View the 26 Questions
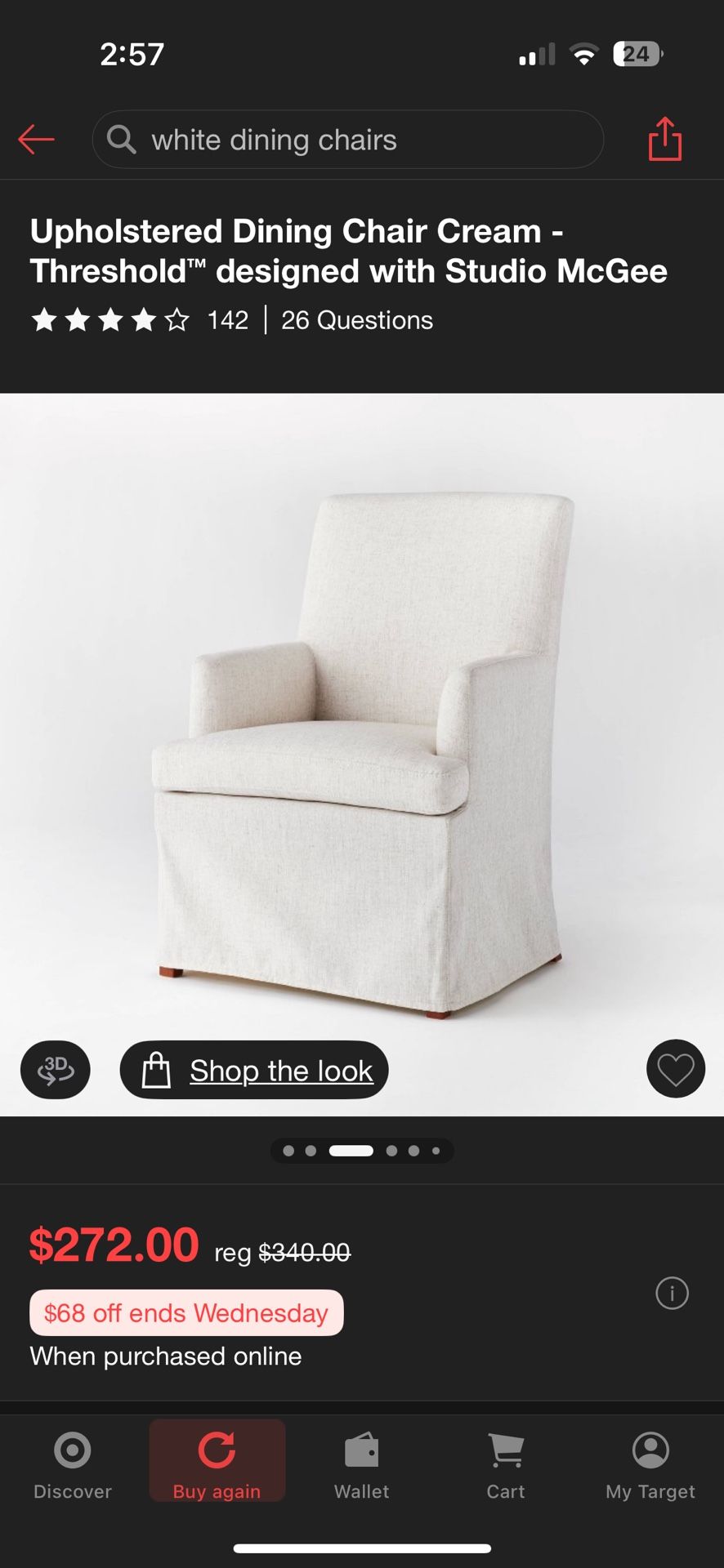 point(356,320)
